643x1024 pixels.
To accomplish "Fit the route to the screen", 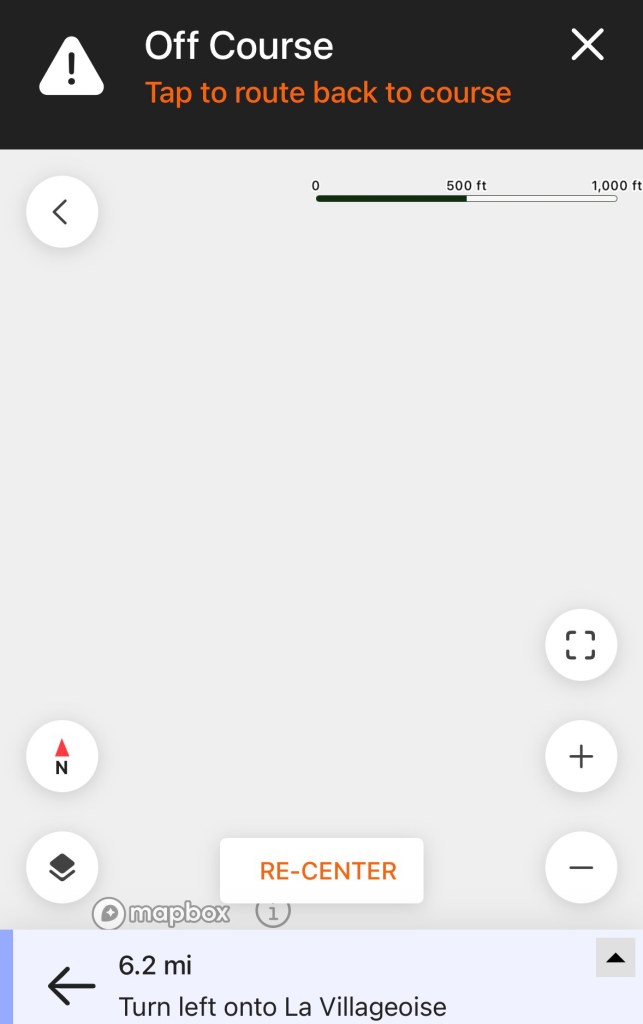I will [x=580, y=645].
